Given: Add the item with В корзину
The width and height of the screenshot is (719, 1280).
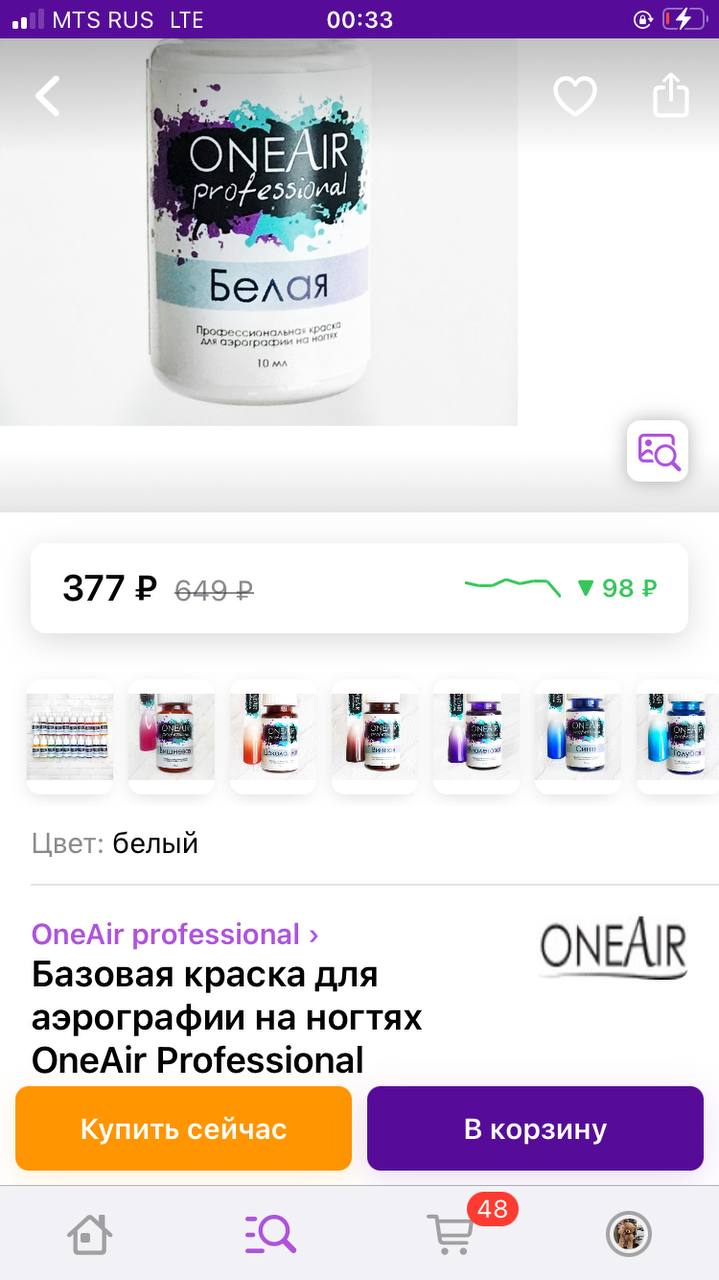Looking at the screenshot, I should point(535,1128).
